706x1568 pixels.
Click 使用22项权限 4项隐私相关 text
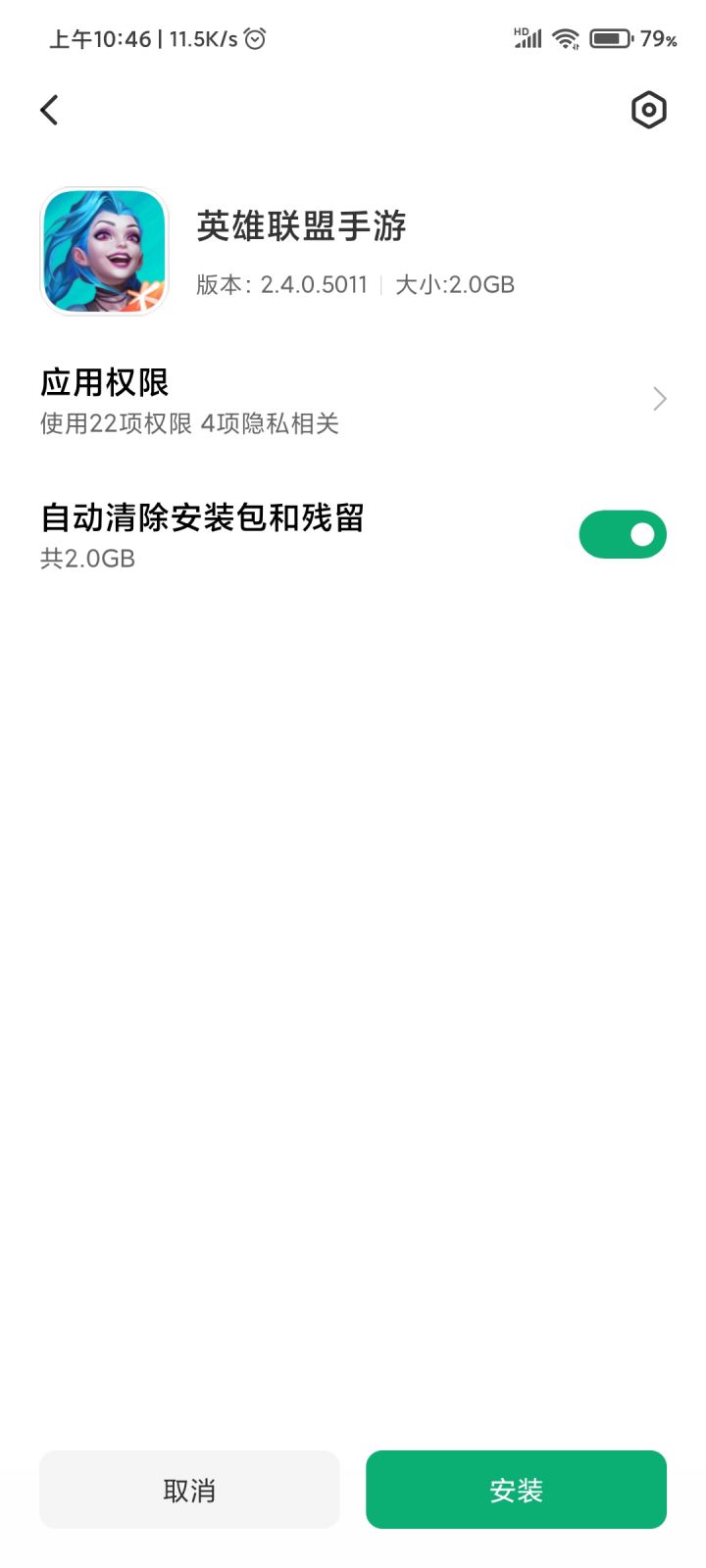click(x=189, y=423)
